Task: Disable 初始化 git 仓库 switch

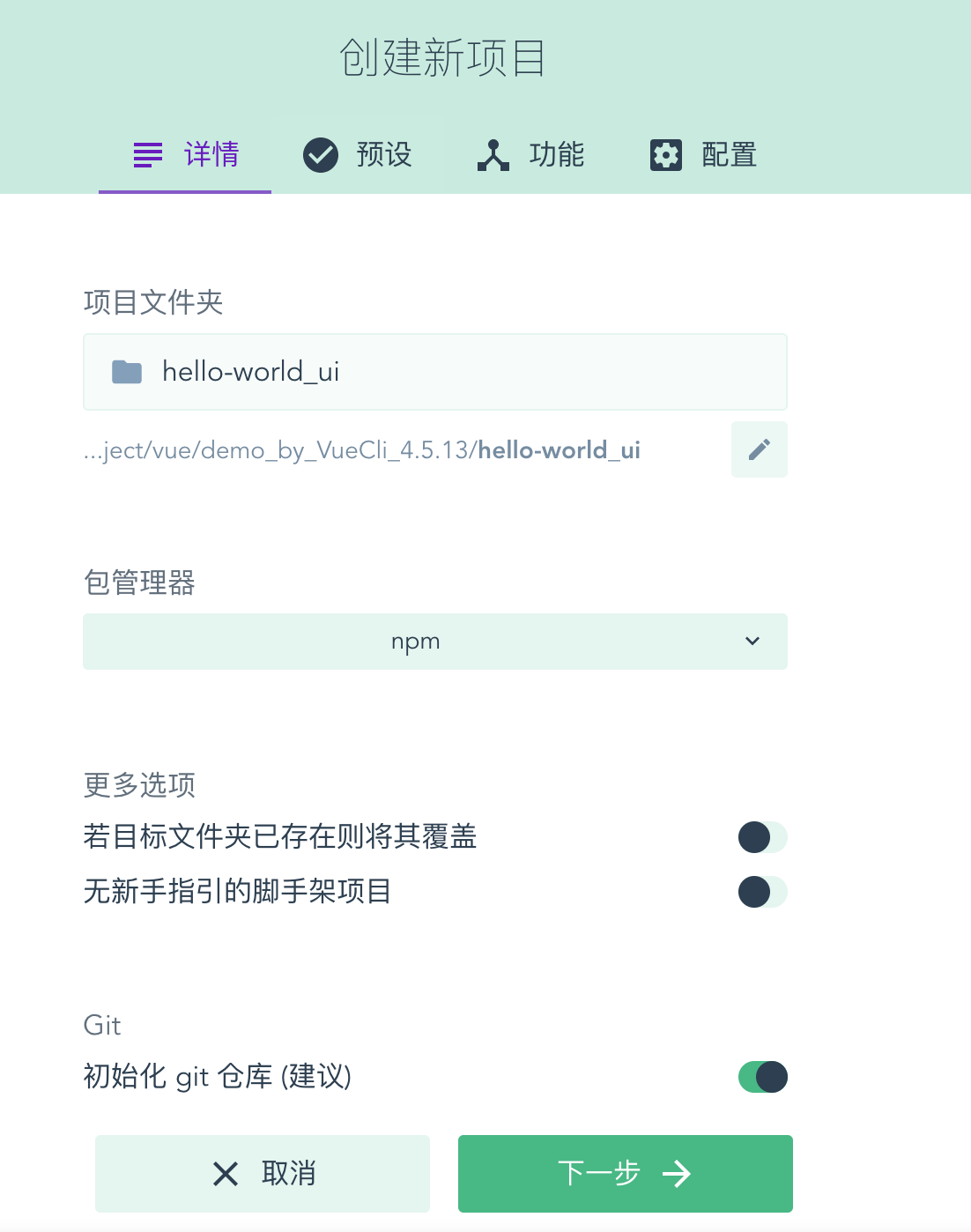Action: [762, 1077]
